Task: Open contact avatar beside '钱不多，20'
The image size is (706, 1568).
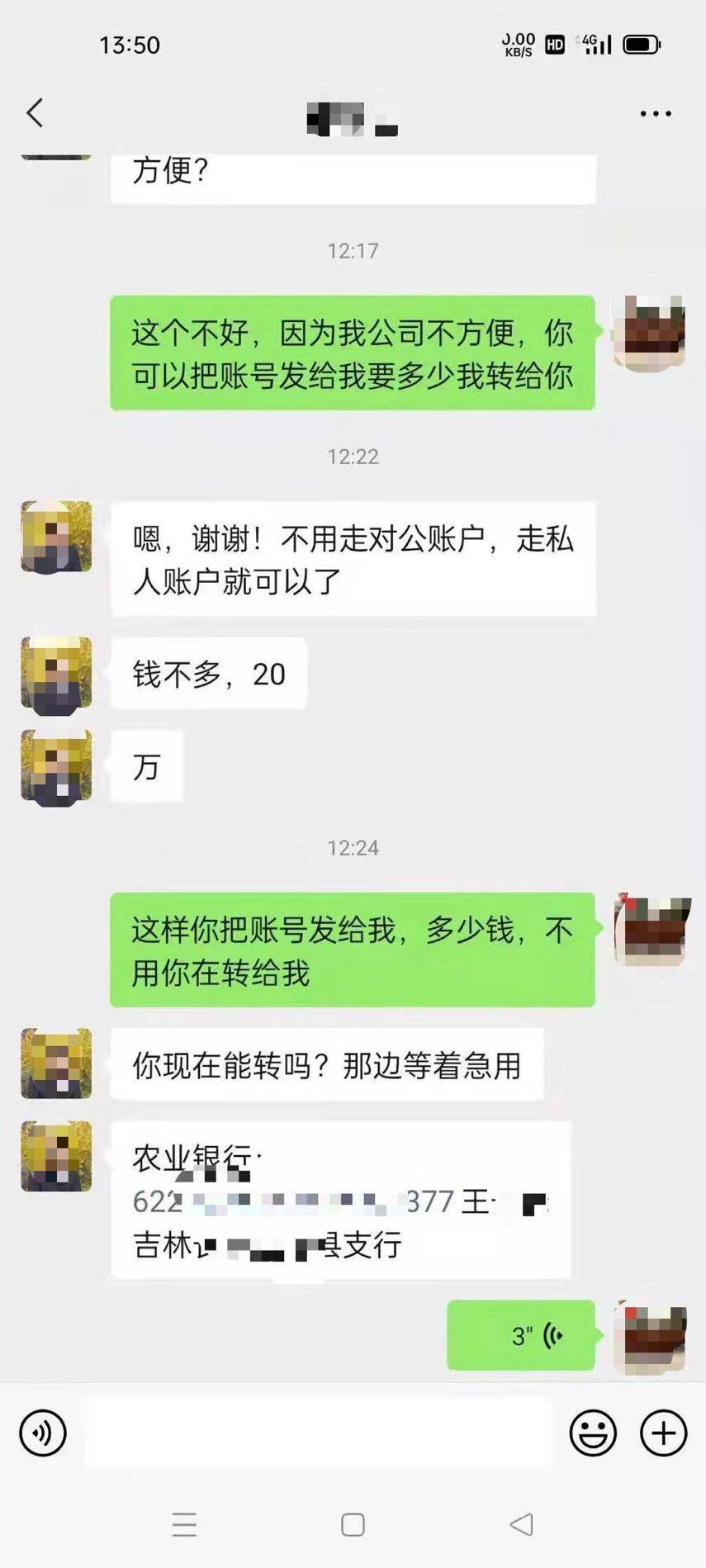Action: [x=56, y=674]
